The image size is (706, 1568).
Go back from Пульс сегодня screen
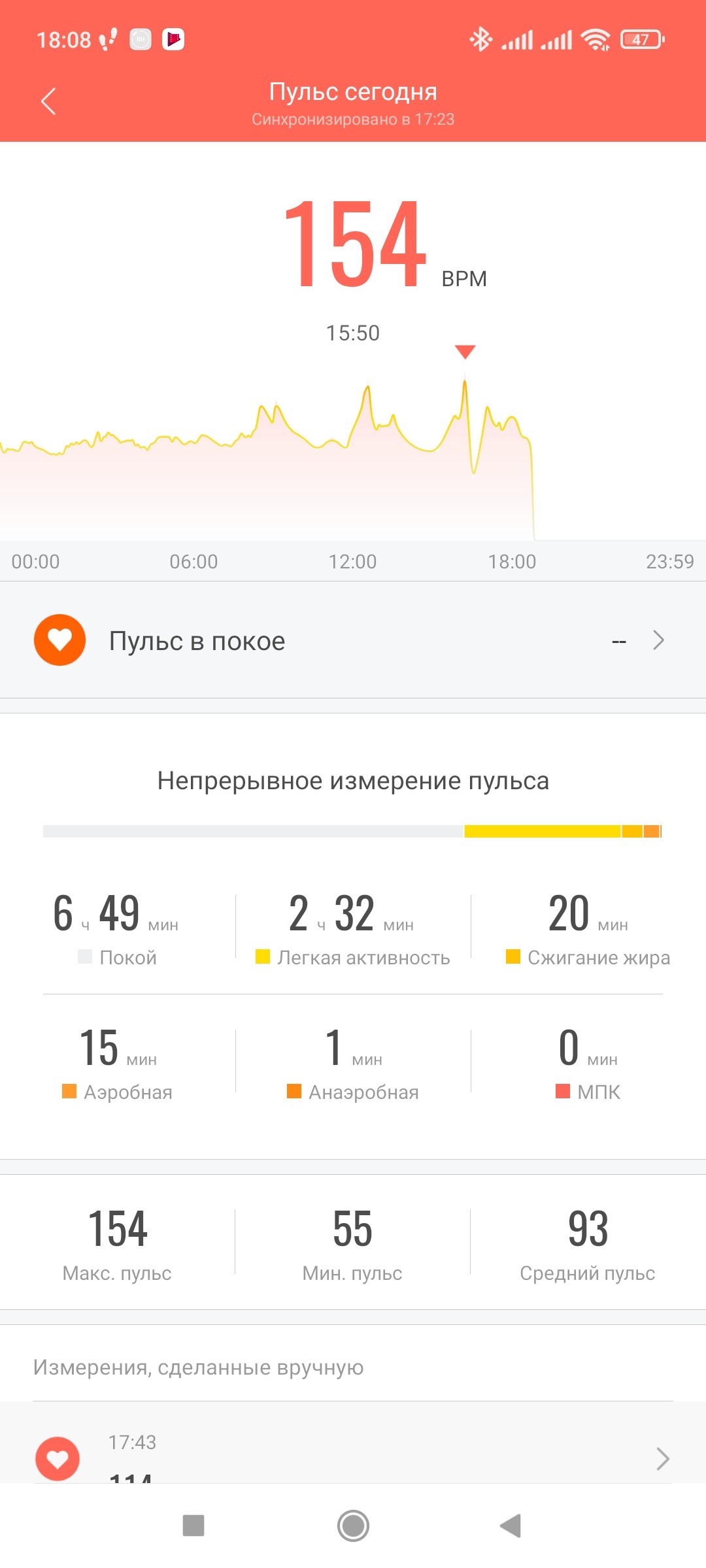coord(48,101)
